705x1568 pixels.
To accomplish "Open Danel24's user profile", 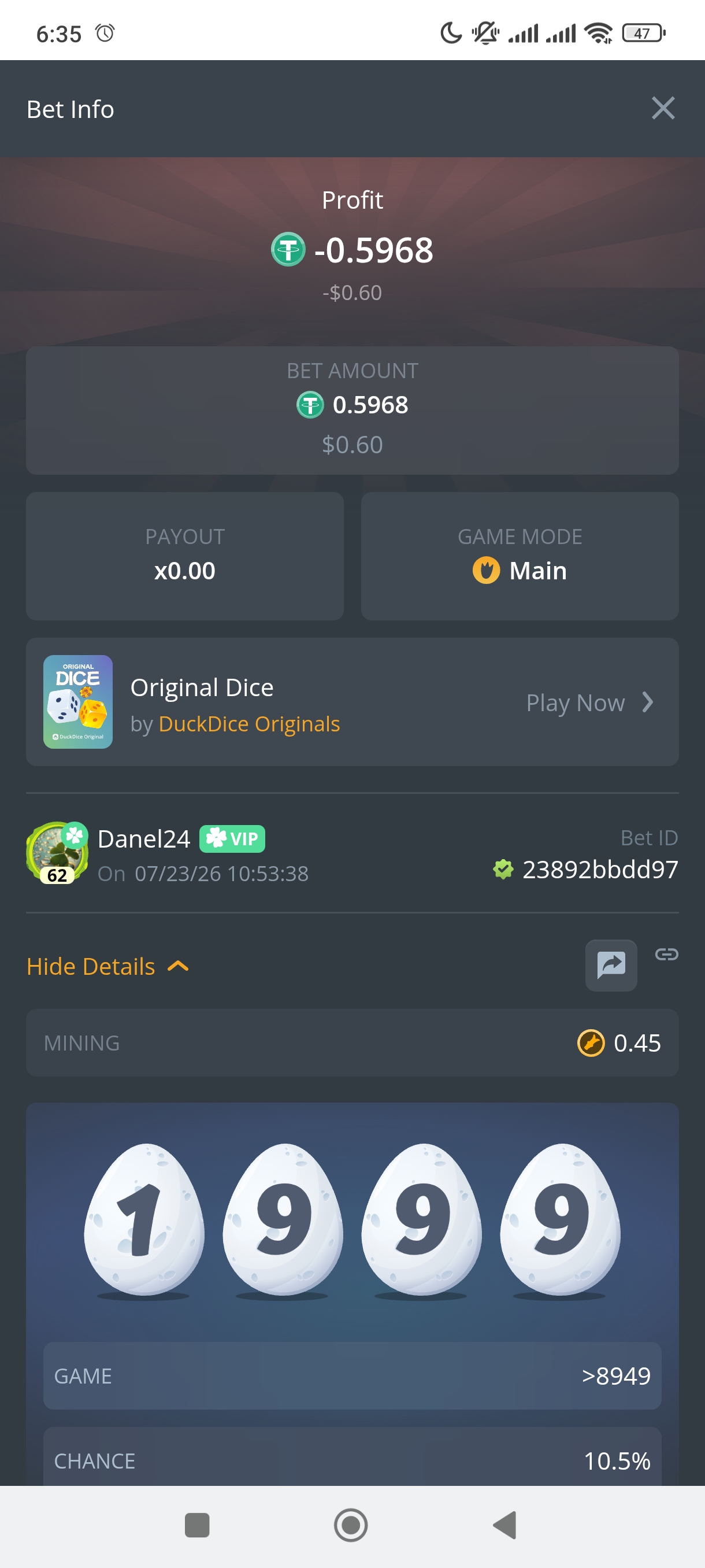I will click(143, 839).
